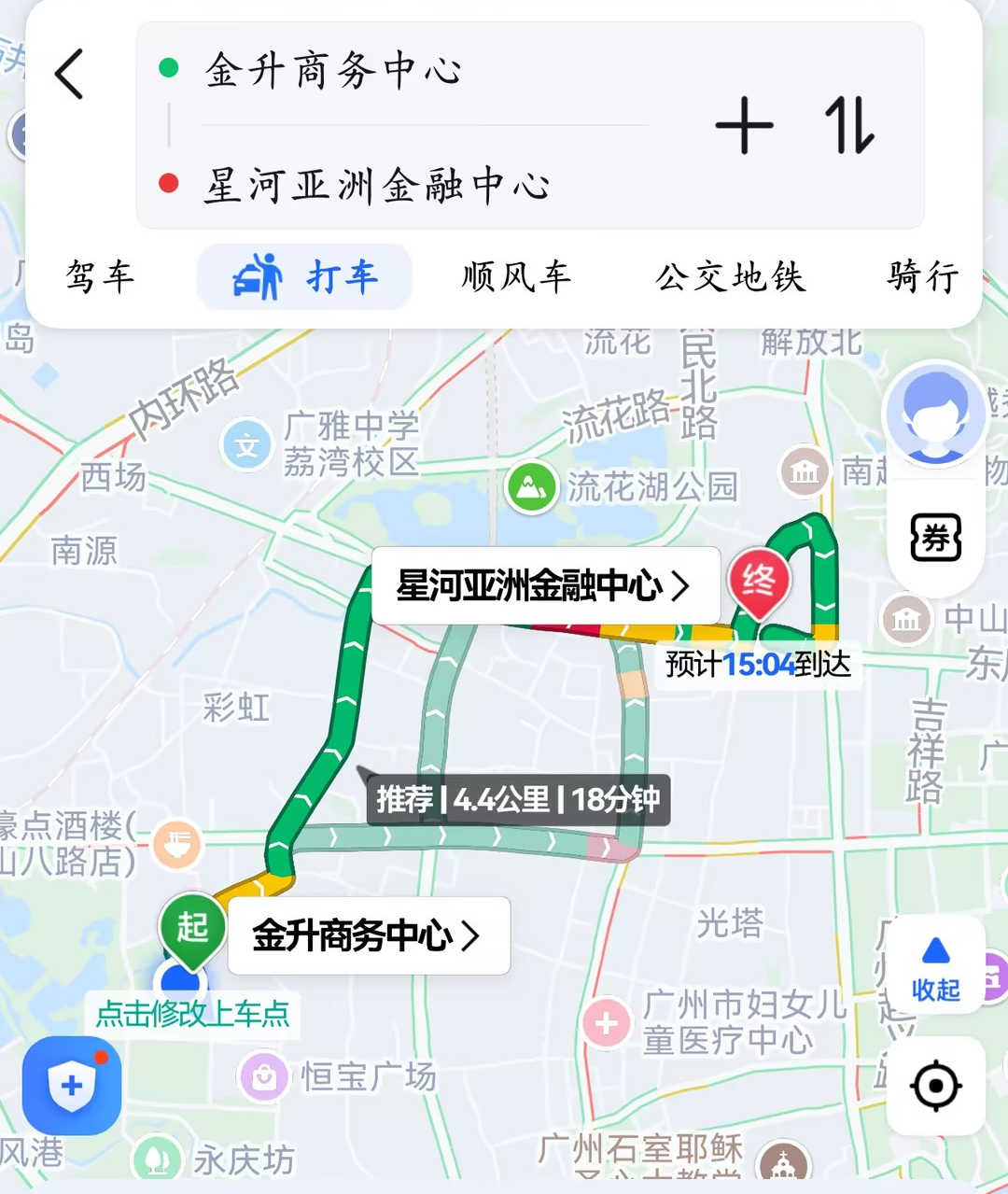
Task: Select the 打车 tab
Action: (305, 277)
